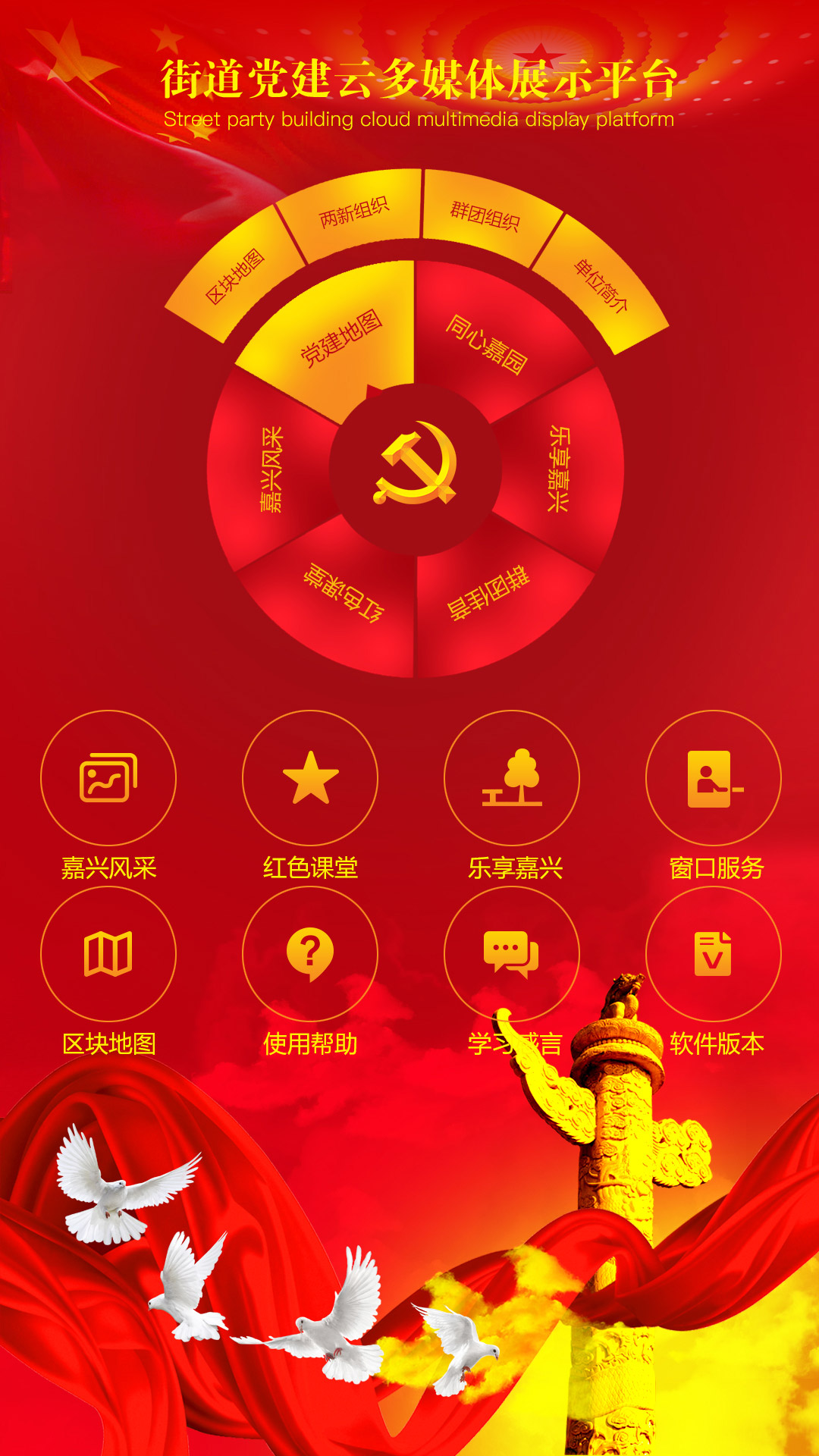Check the 软件版本 icon
819x1456 pixels.
(x=714, y=954)
